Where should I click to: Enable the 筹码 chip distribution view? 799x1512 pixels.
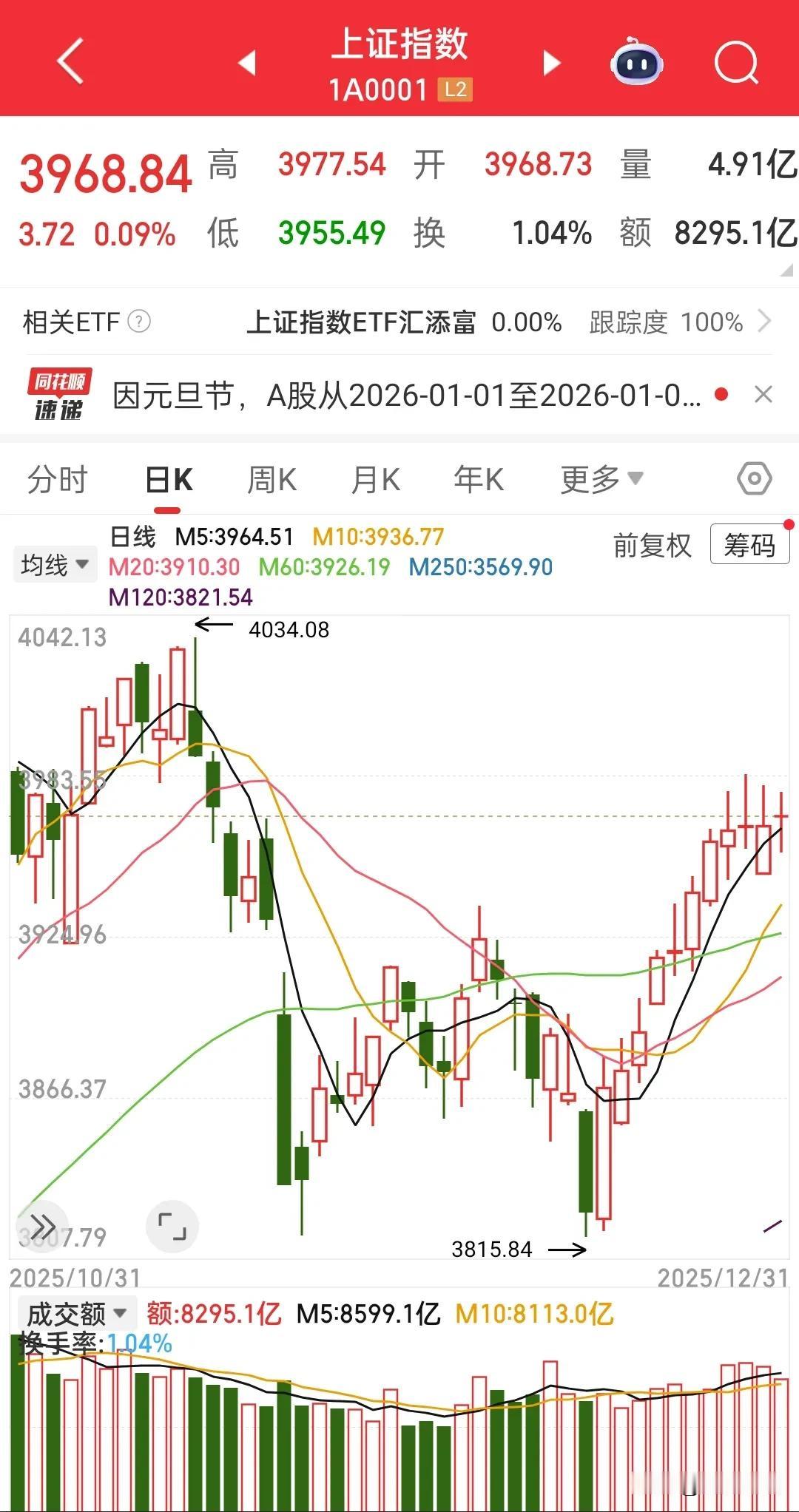click(749, 546)
